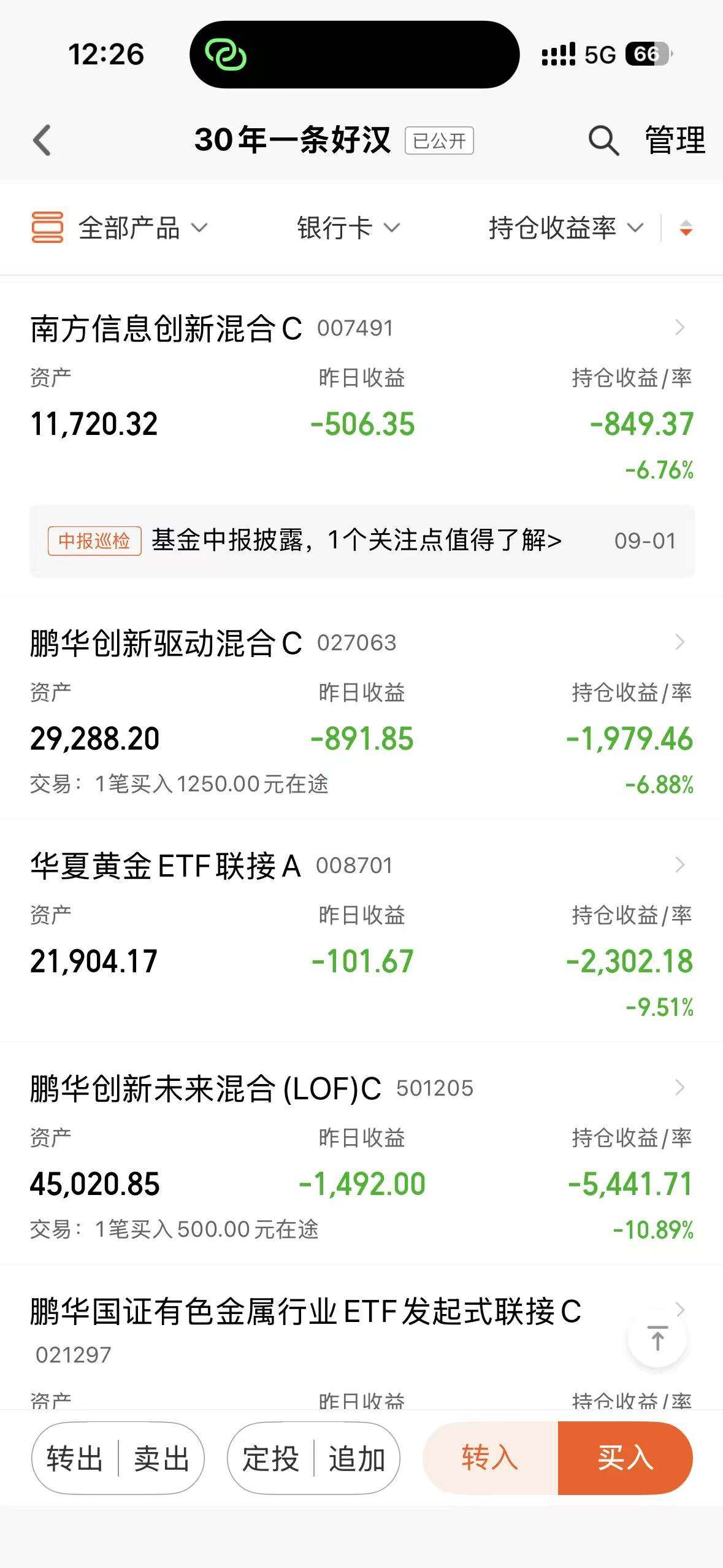The width and height of the screenshot is (723, 1568).
Task: Open the search magnifier icon
Action: [x=603, y=140]
